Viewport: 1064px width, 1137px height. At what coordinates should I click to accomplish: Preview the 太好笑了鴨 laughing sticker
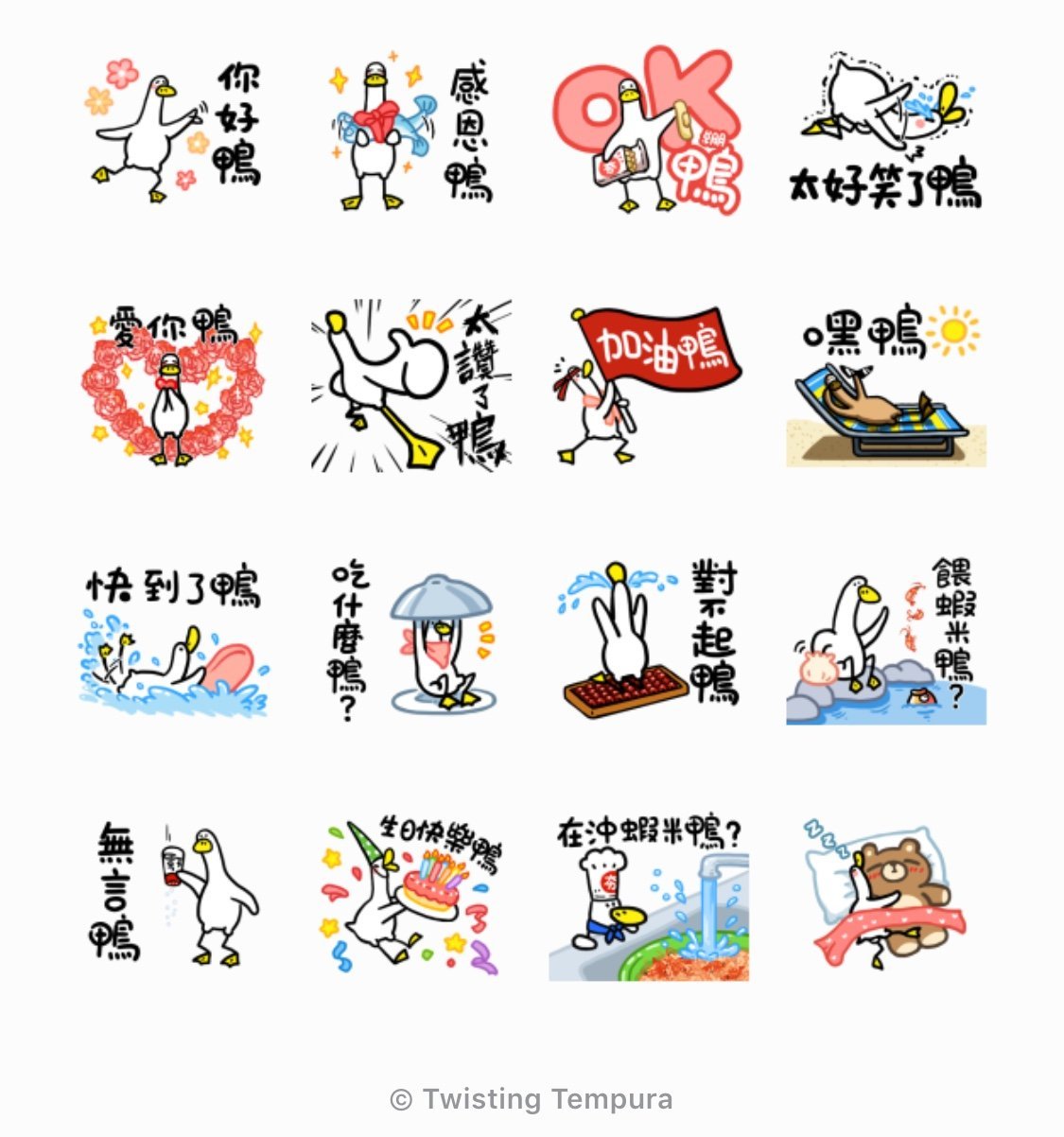885,132
